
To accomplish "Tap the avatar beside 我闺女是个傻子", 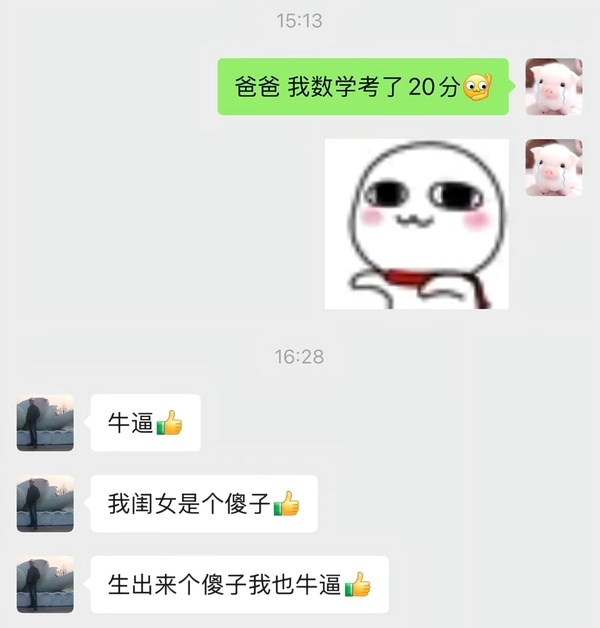I will pyautogui.click(x=45, y=503).
